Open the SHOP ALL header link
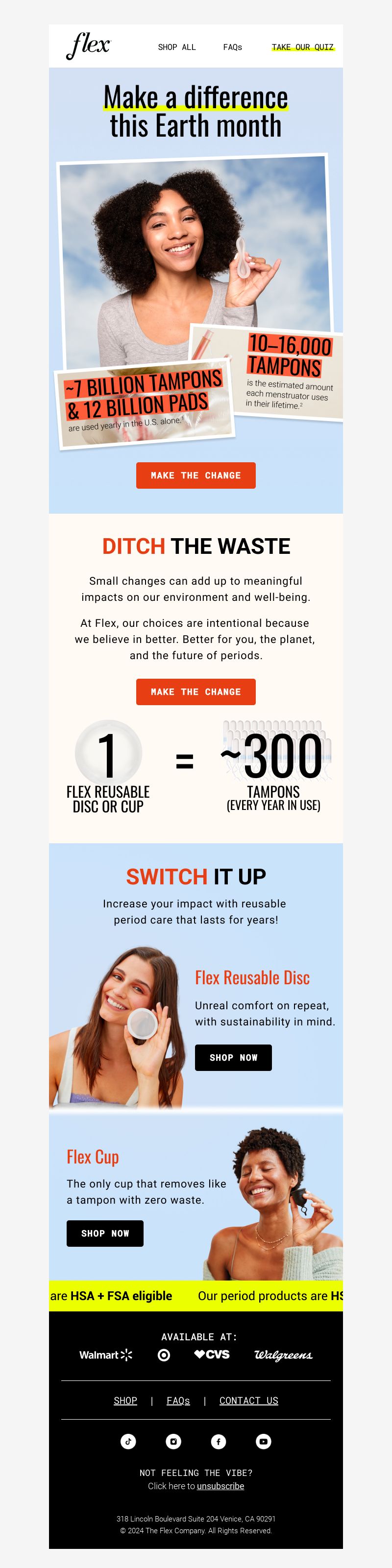 (x=176, y=47)
